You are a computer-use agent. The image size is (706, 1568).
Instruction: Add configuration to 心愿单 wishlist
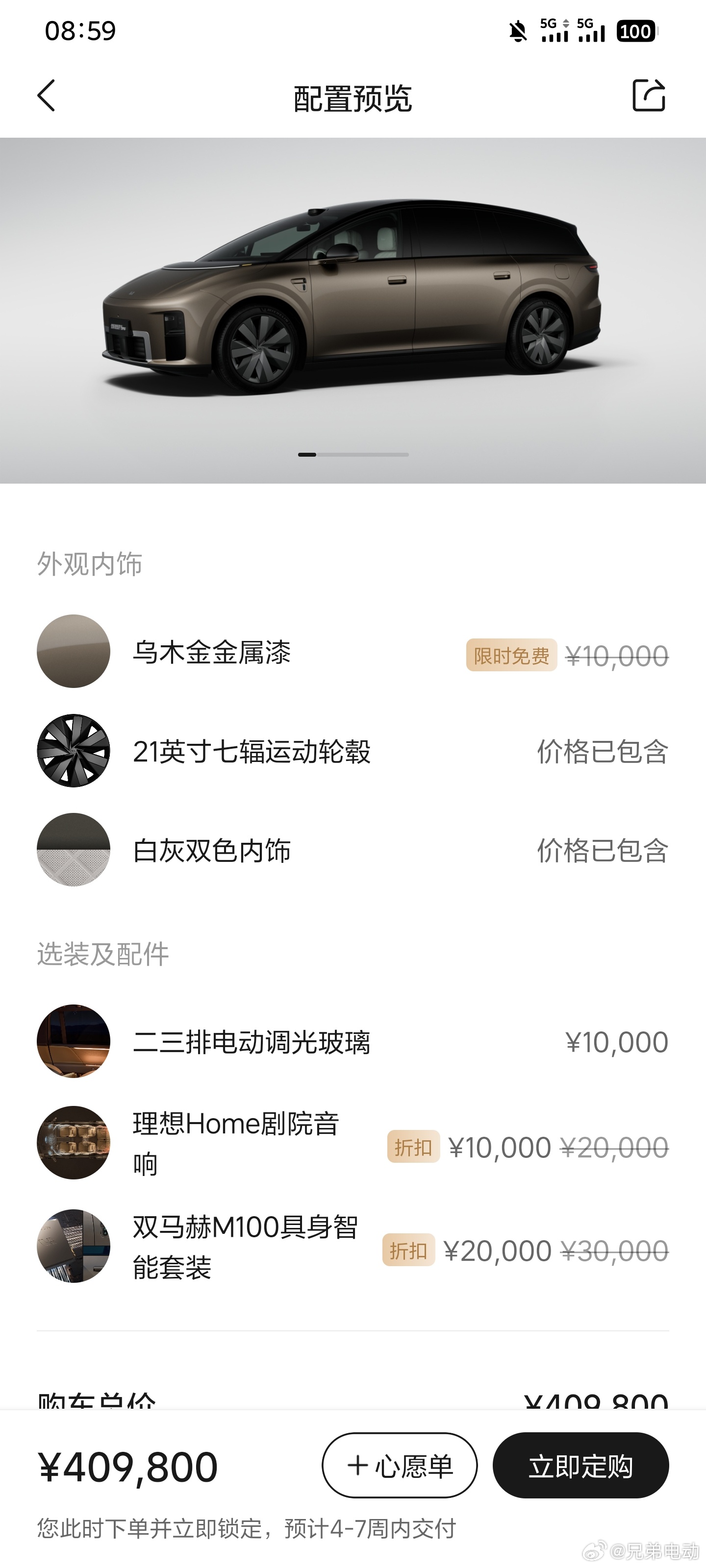400,1465
